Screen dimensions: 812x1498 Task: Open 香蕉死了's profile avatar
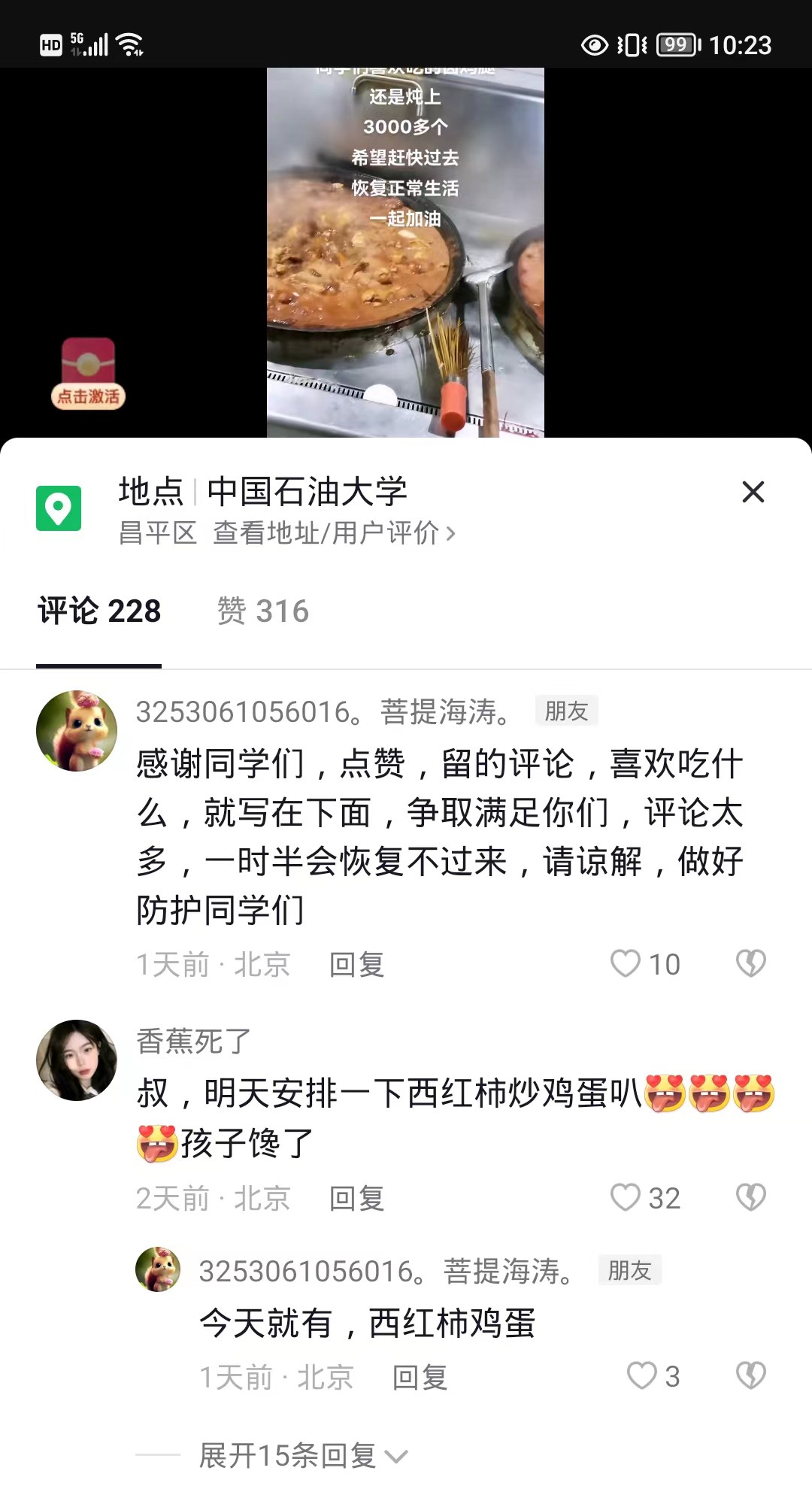tap(77, 1060)
